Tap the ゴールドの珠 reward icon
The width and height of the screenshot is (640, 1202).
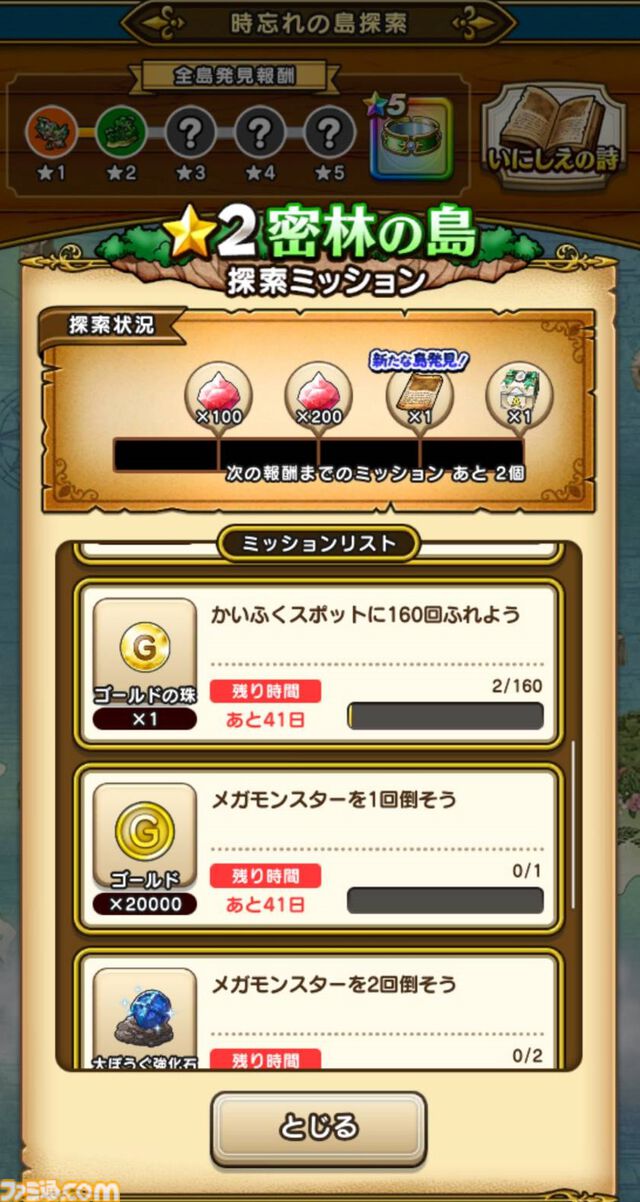[x=145, y=652]
